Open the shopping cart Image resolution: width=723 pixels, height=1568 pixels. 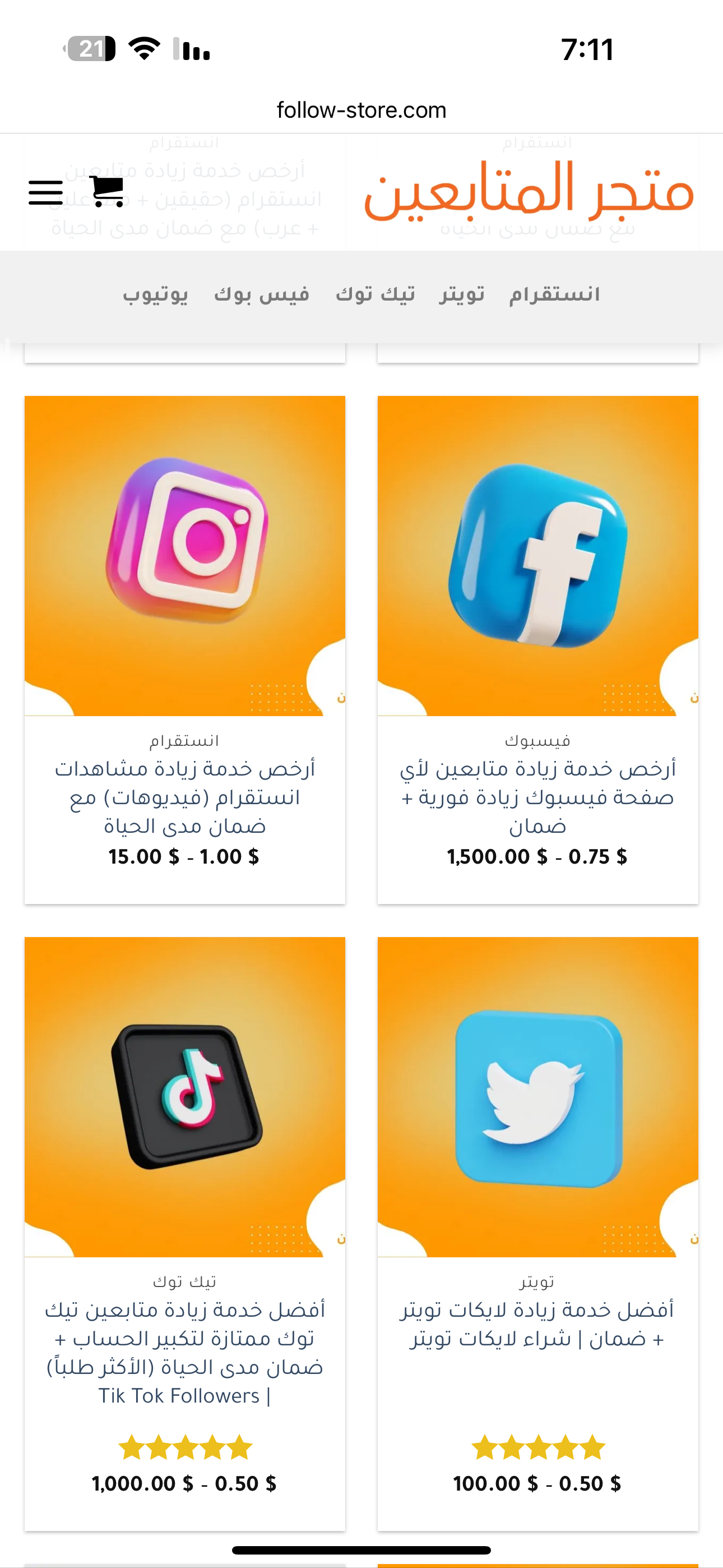pos(106,191)
